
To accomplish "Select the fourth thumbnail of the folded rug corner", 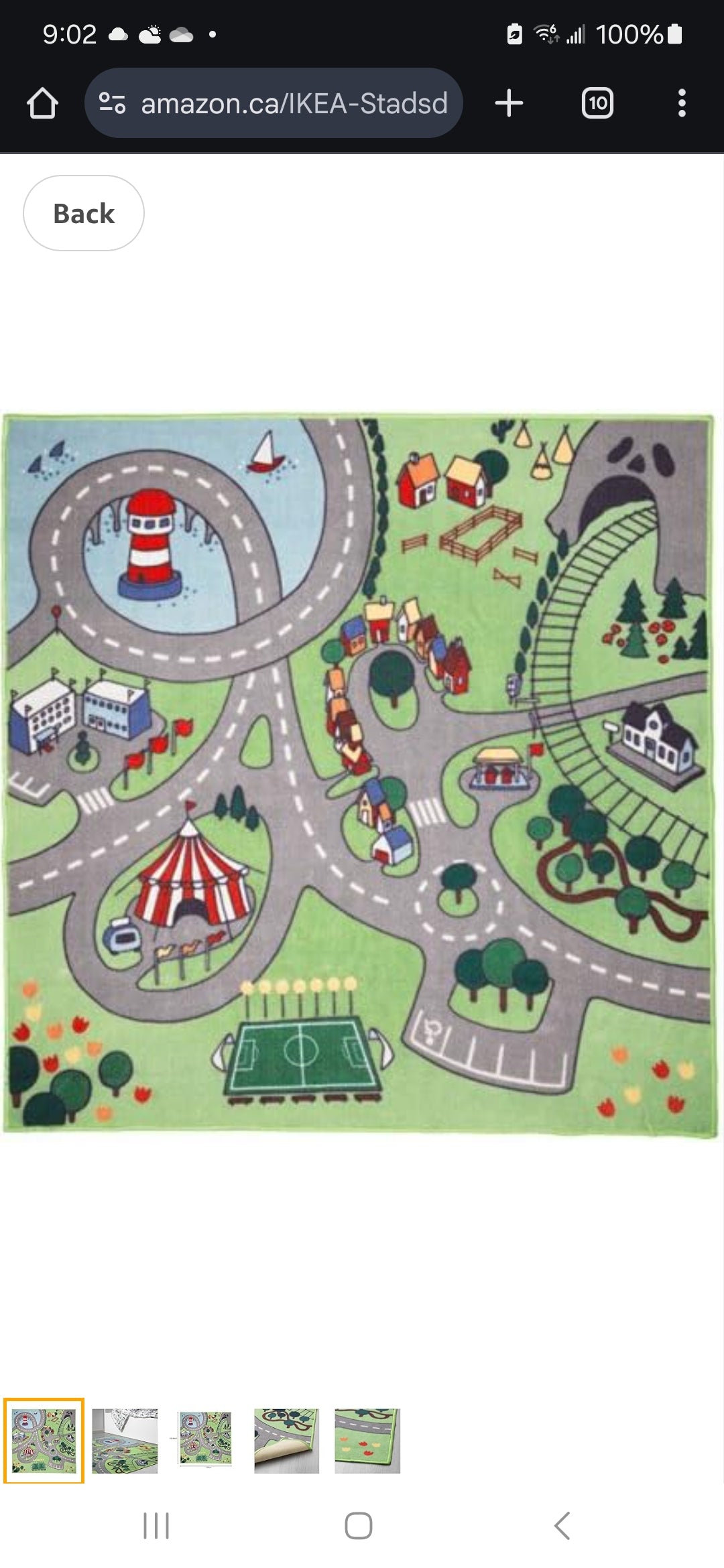I will click(x=286, y=1441).
